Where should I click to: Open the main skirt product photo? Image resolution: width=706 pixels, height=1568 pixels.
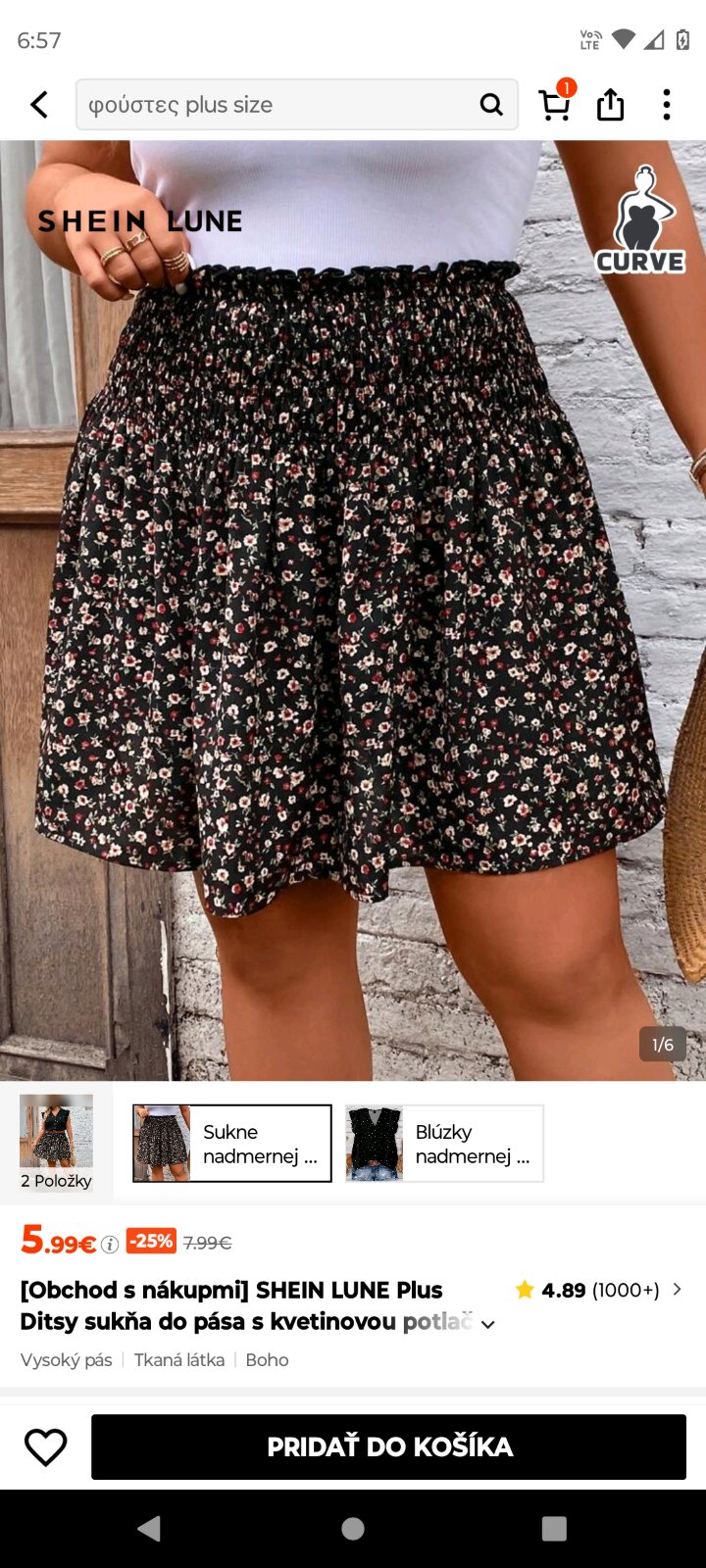(x=353, y=608)
